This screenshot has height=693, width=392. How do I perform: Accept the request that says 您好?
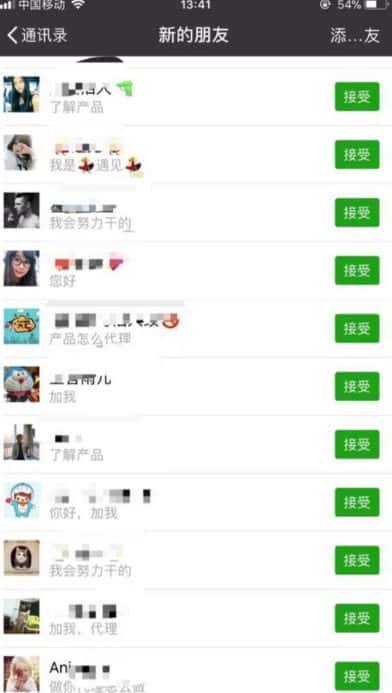pyautogui.click(x=357, y=270)
